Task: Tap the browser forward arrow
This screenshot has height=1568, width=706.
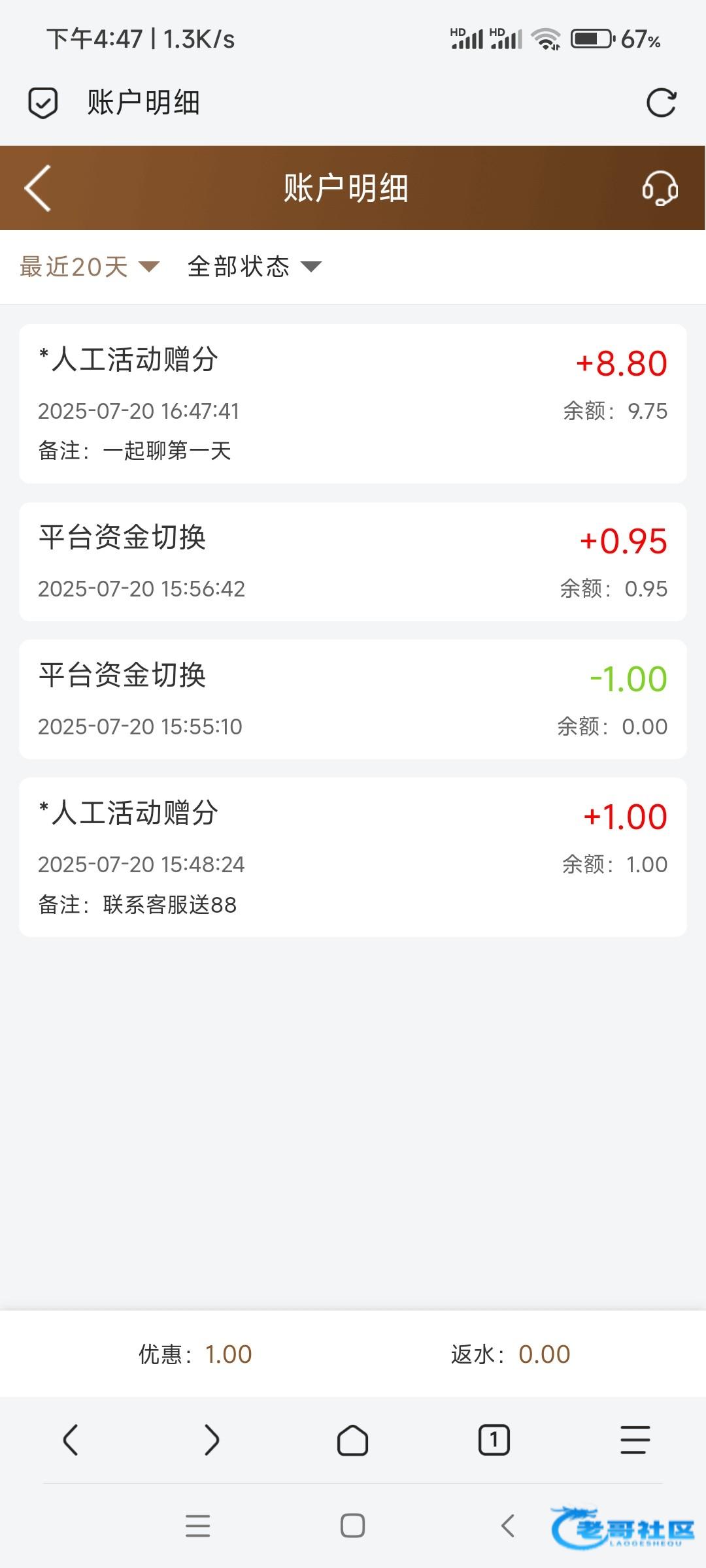Action: click(211, 1440)
